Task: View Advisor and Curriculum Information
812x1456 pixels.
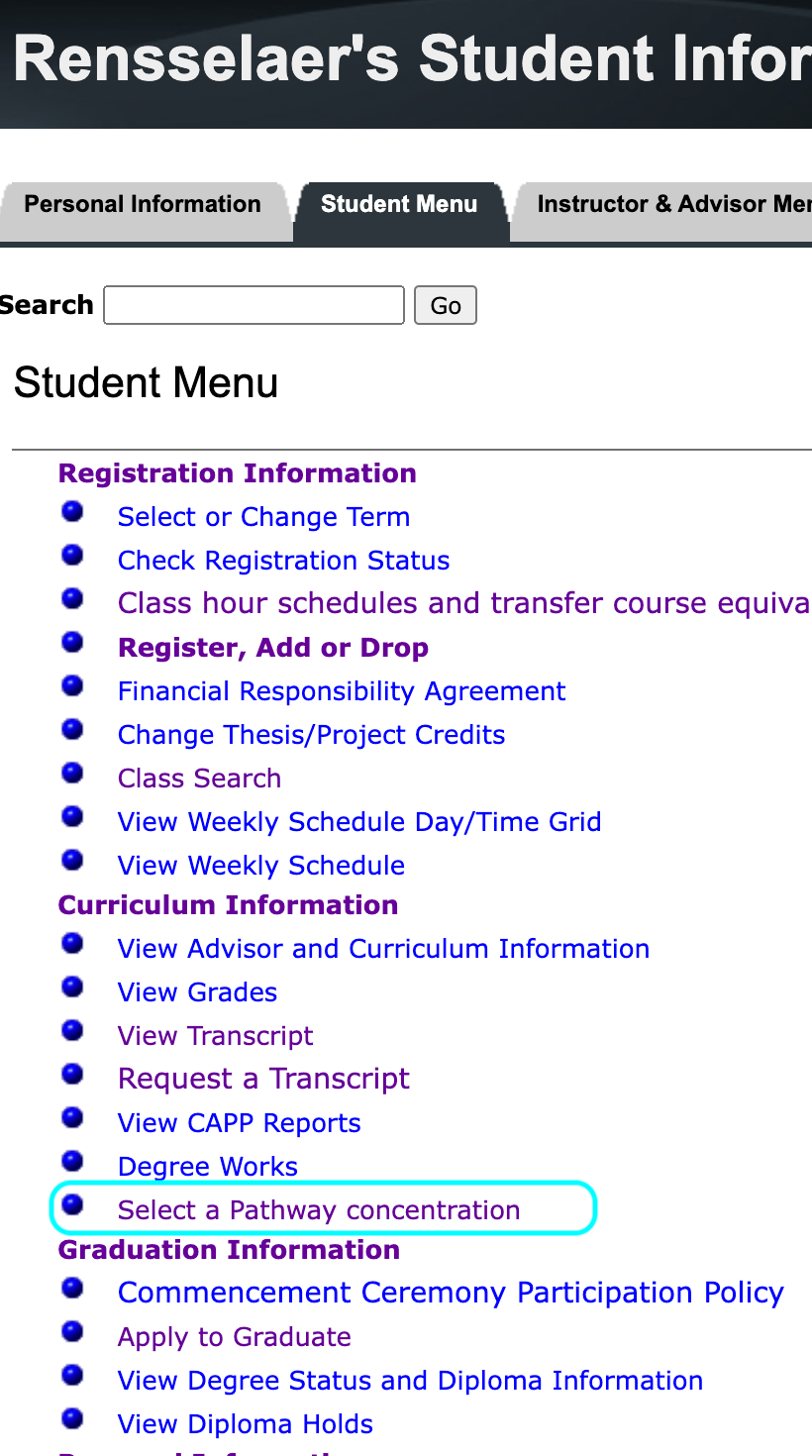Action: [383, 948]
